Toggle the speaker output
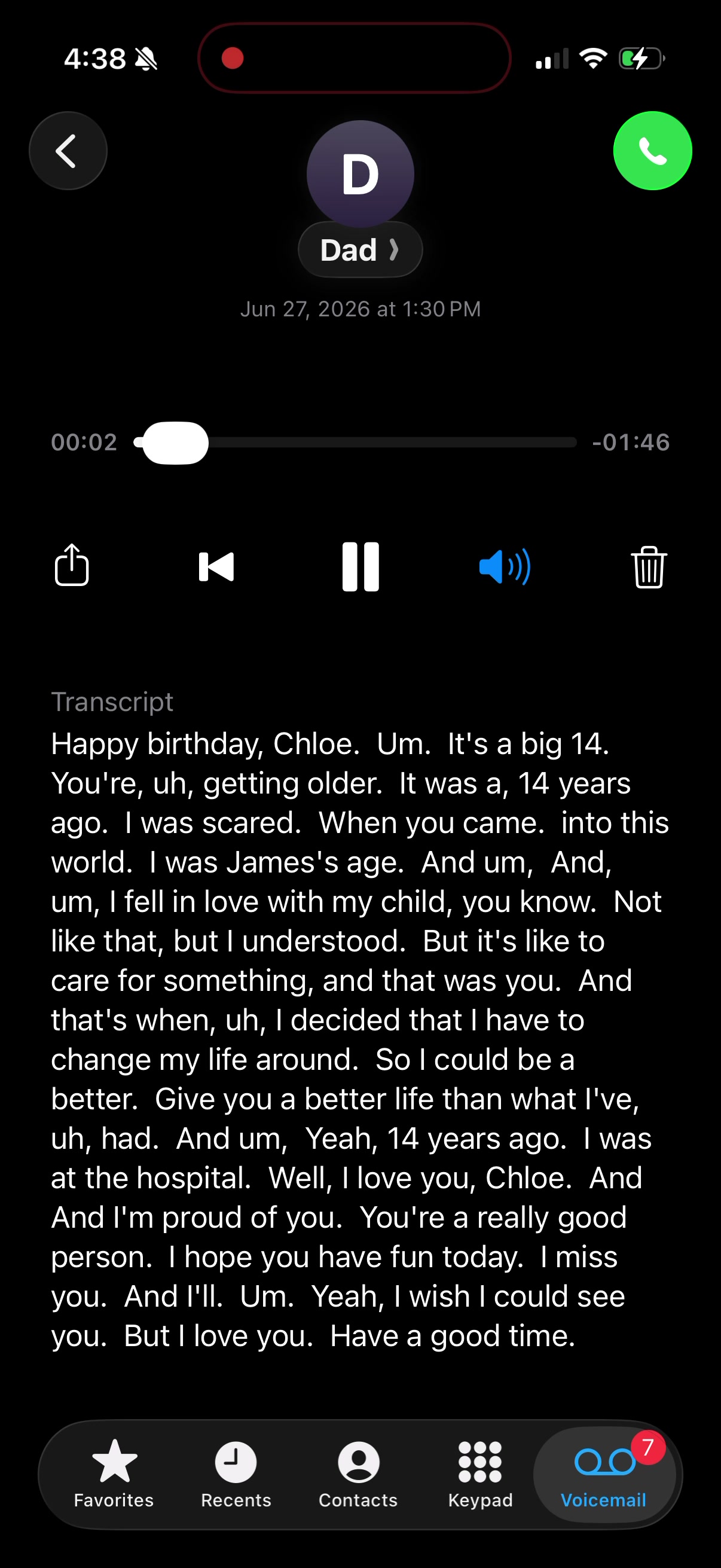This screenshot has width=721, height=1568. pos(505,567)
